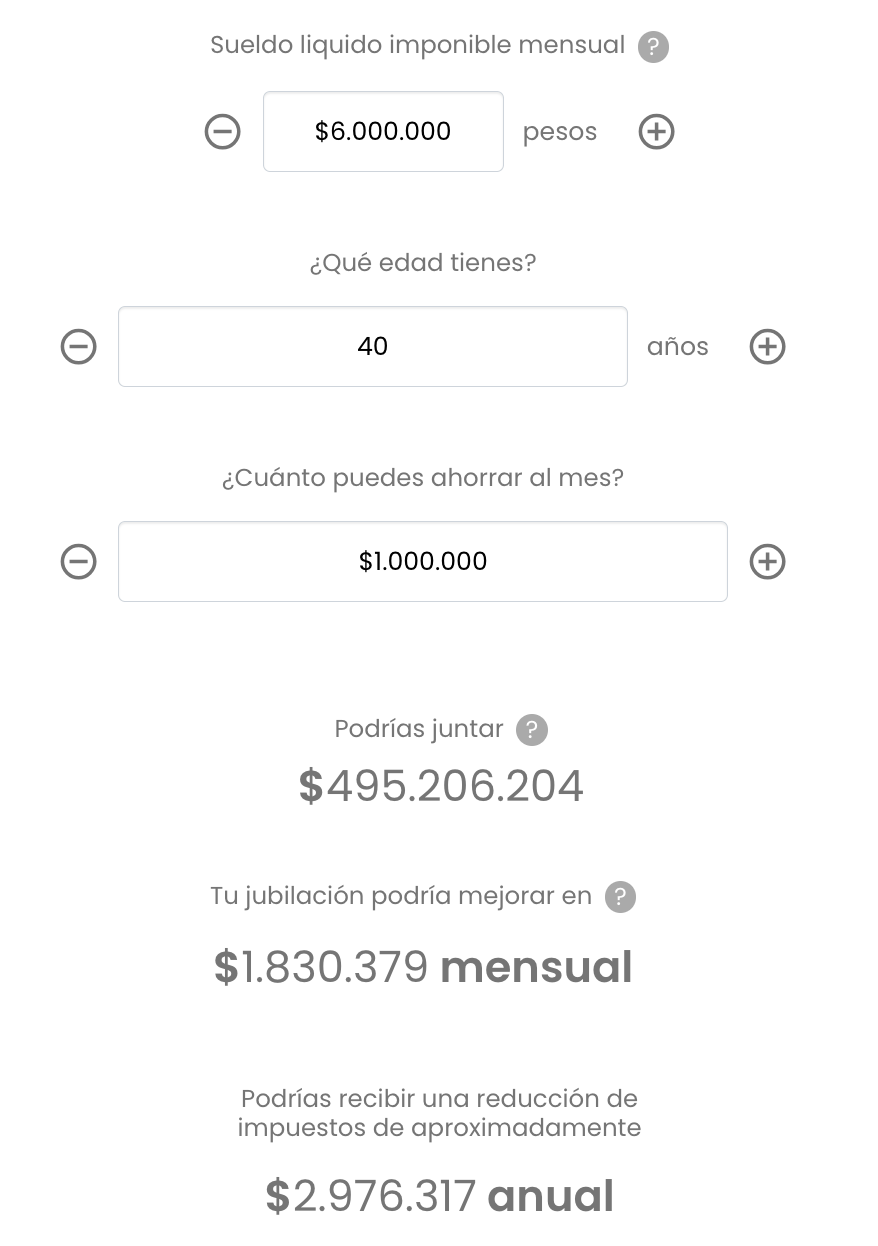This screenshot has width=878, height=1246.
Task: Decrease the monthly salary amount
Action: tap(222, 132)
